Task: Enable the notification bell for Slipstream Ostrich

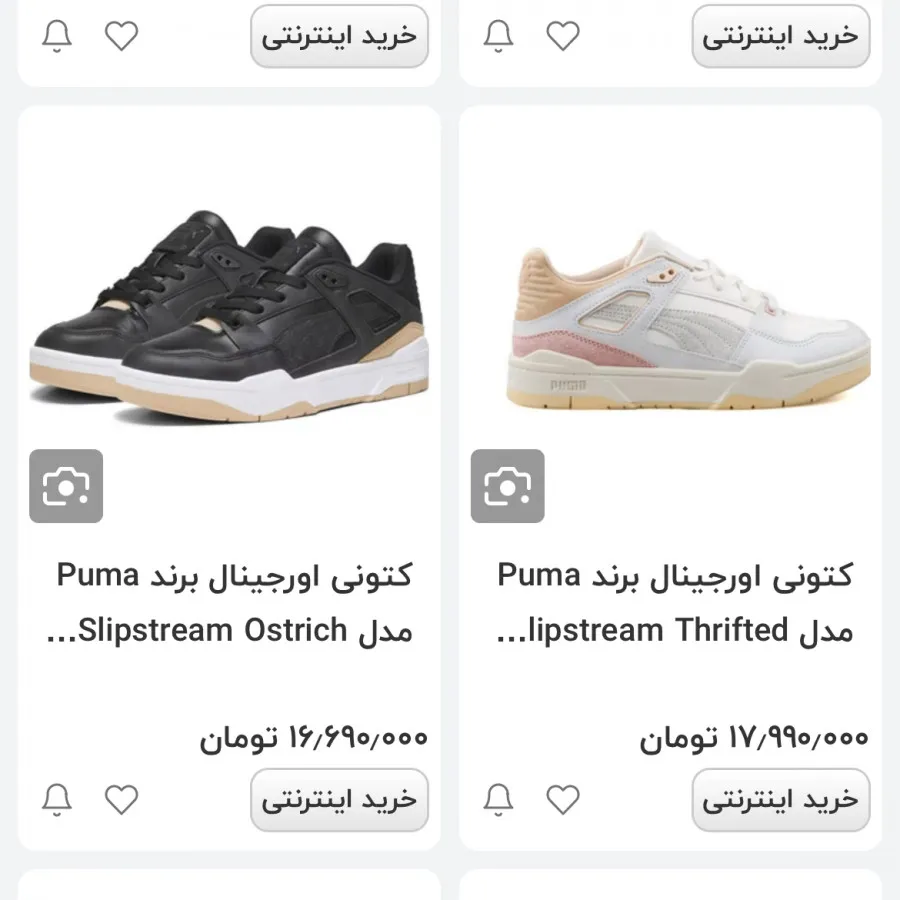Action: 57,799
